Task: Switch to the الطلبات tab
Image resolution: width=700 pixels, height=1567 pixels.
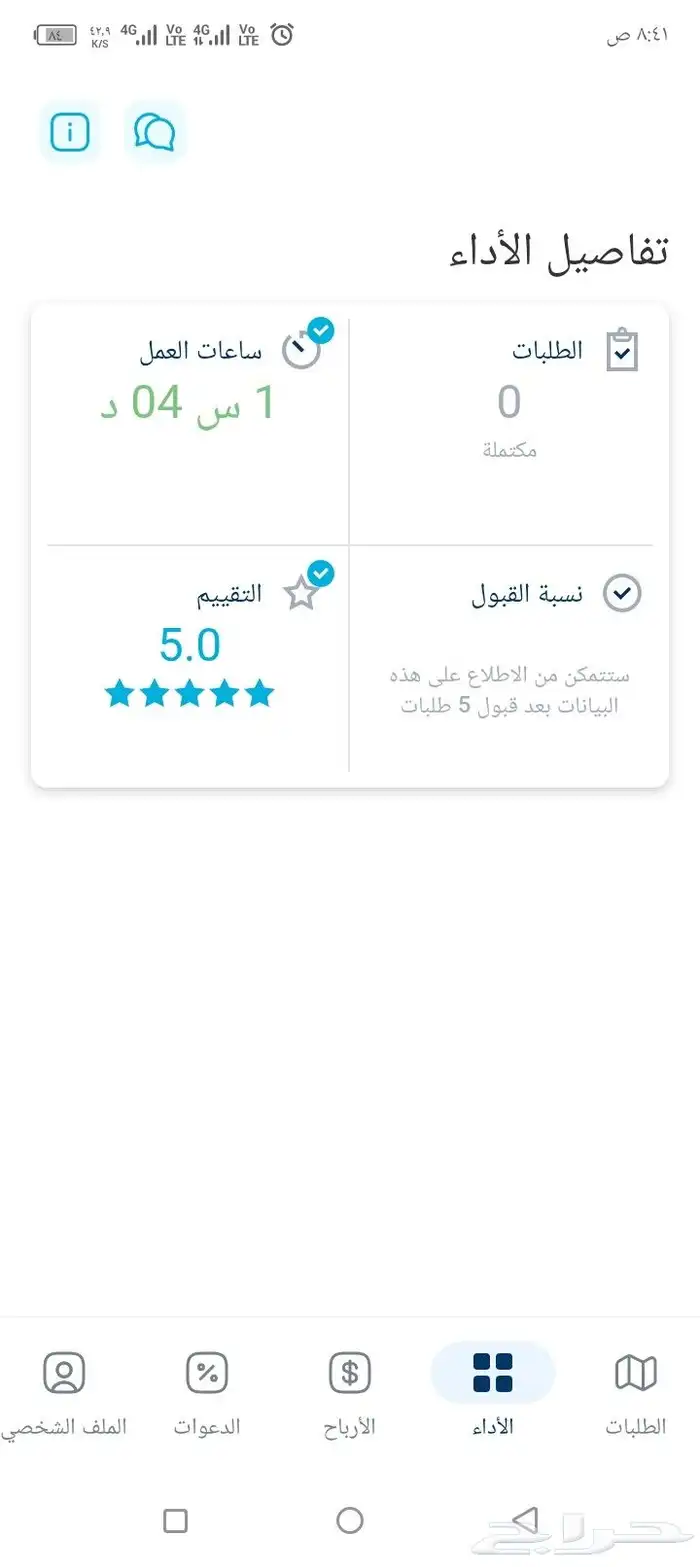Action: 635,1390
